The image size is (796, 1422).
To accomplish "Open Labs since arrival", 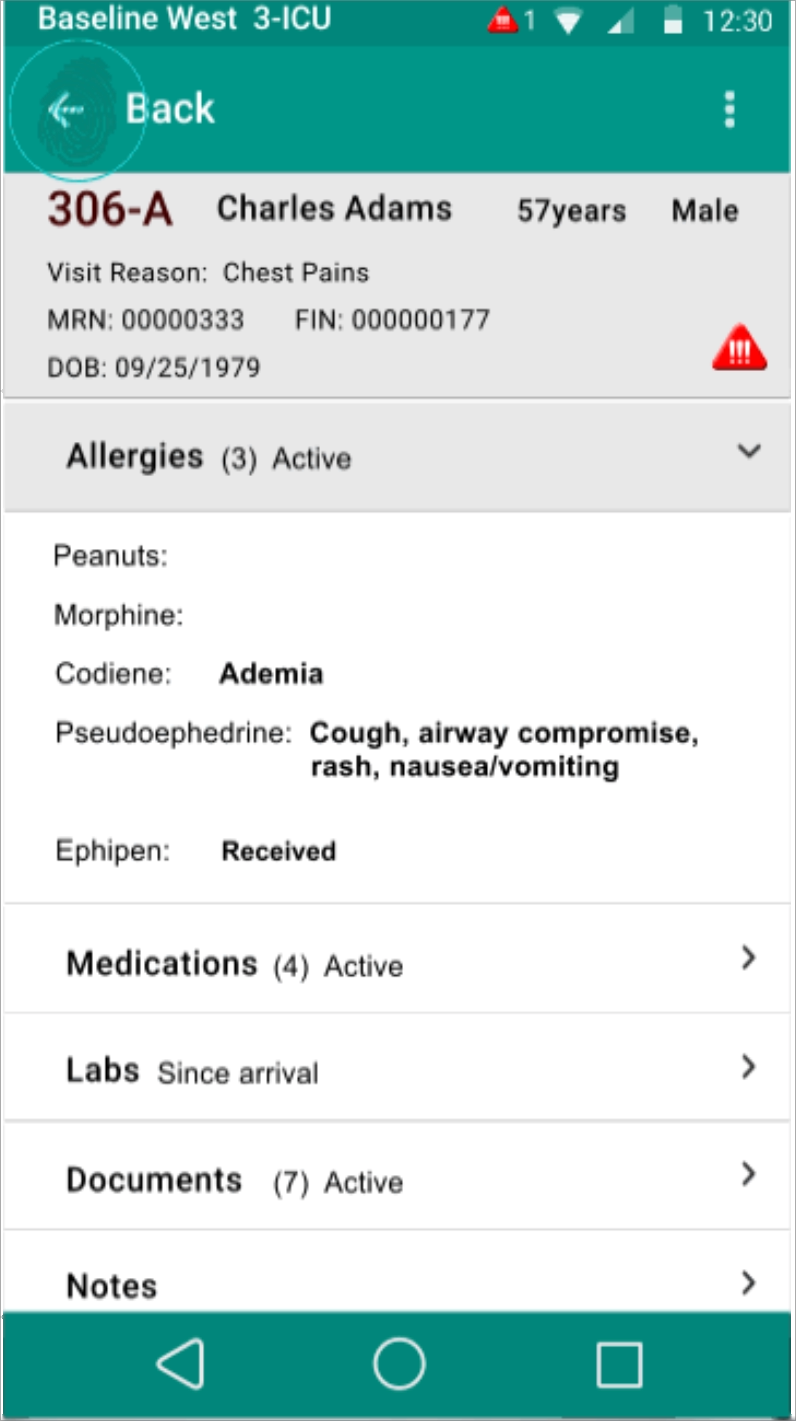I will pyautogui.click(x=748, y=1067).
